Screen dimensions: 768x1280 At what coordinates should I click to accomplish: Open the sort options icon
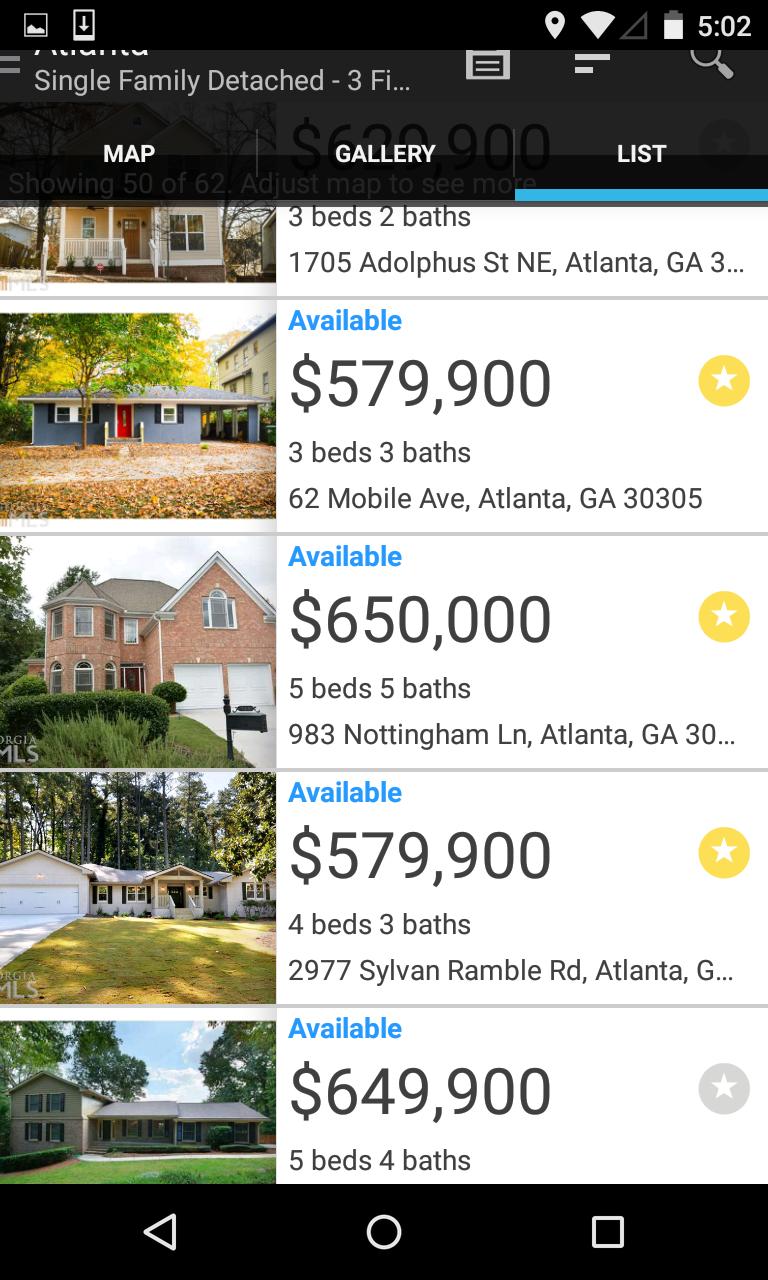coord(592,64)
